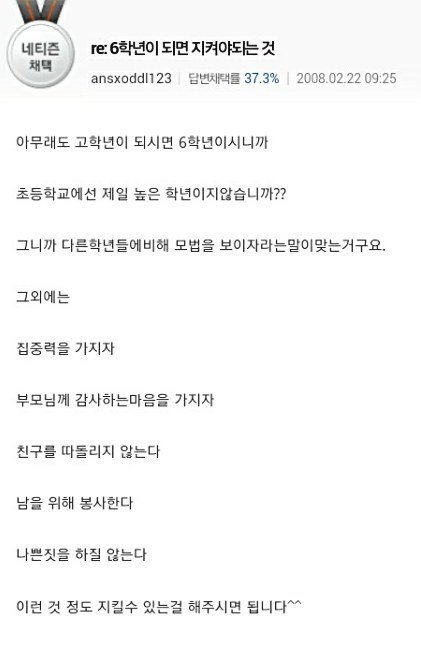
Task: Open the profile of answerer ansxoddl123
Action: pyautogui.click(x=131, y=78)
